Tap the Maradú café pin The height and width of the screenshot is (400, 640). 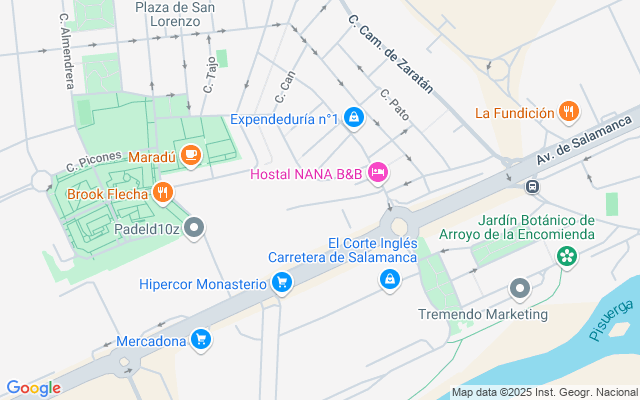coord(191,156)
